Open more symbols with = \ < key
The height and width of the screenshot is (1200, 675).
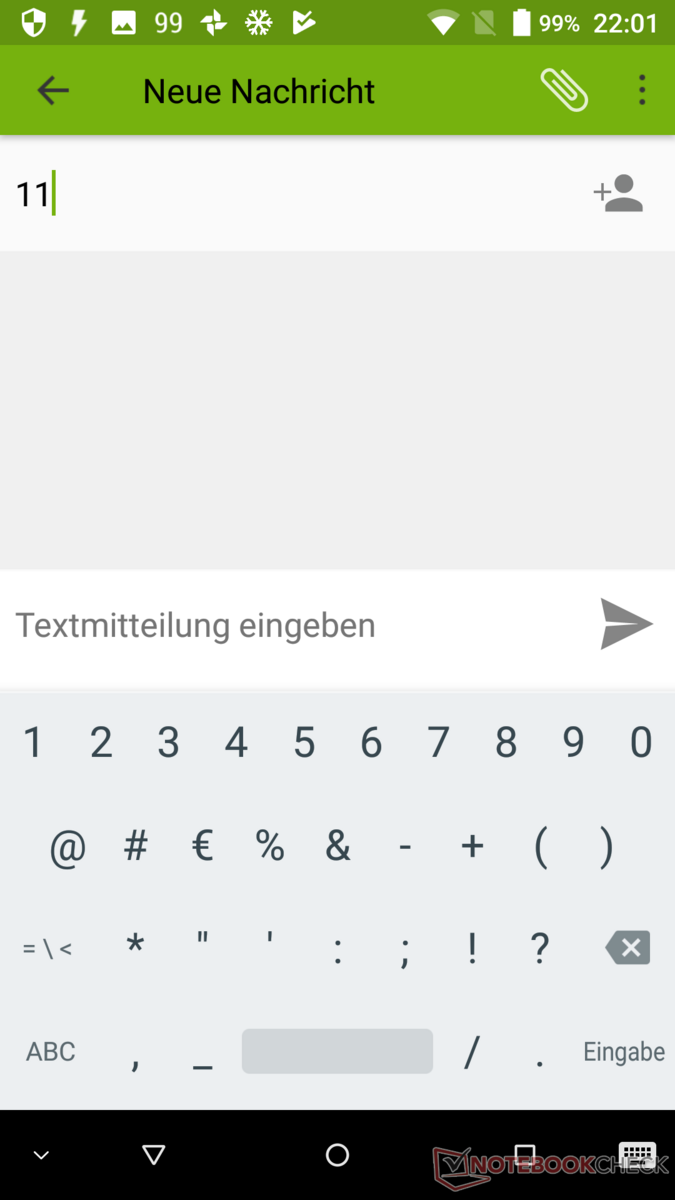(48, 948)
